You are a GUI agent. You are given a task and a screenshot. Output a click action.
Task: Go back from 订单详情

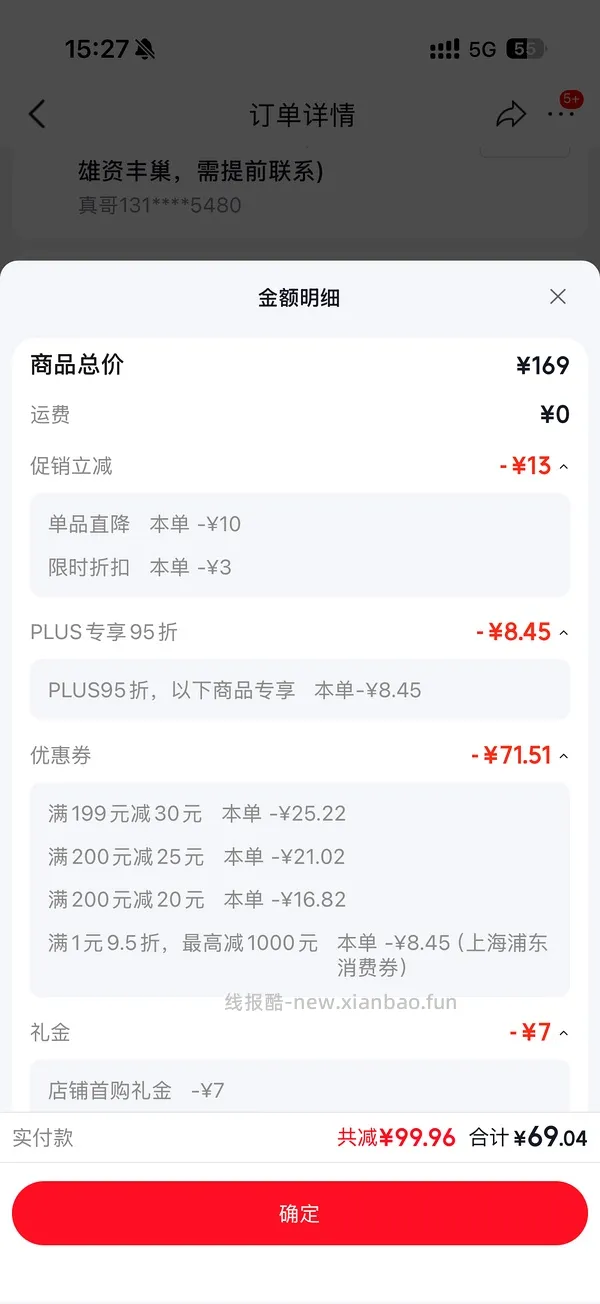click(x=37, y=114)
